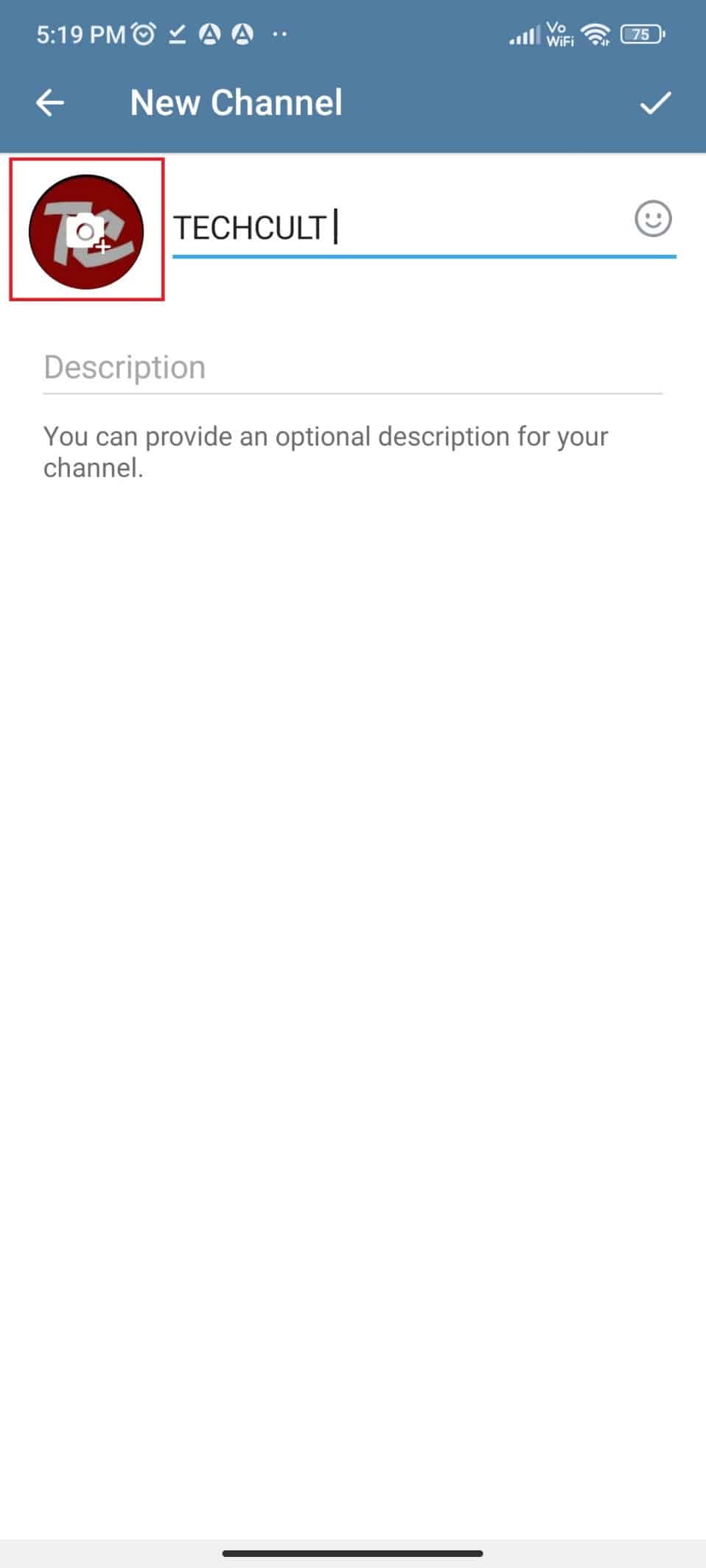Tap the battery indicator showing 75

(640, 35)
